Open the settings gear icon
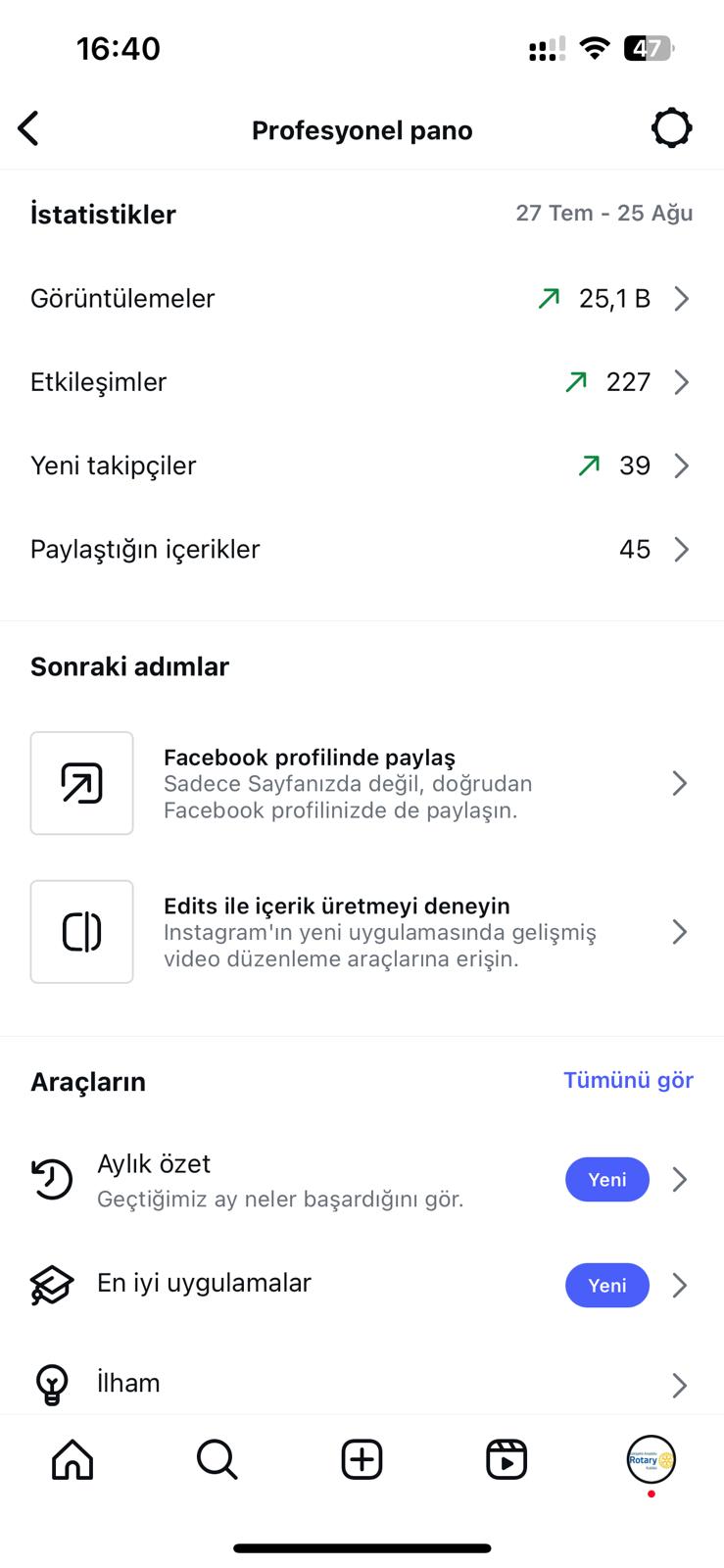 click(x=671, y=128)
